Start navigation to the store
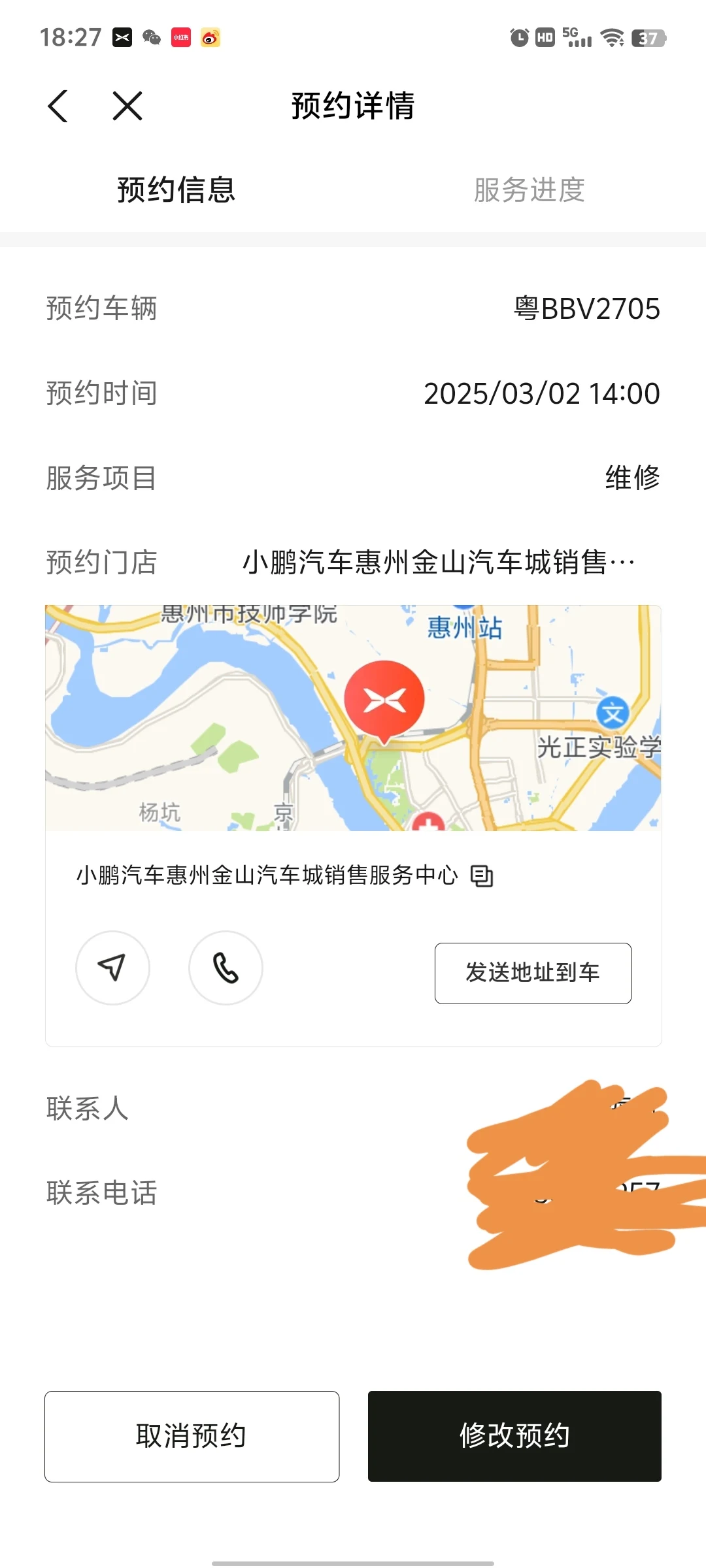Viewport: 706px width, 1568px height. [x=112, y=968]
